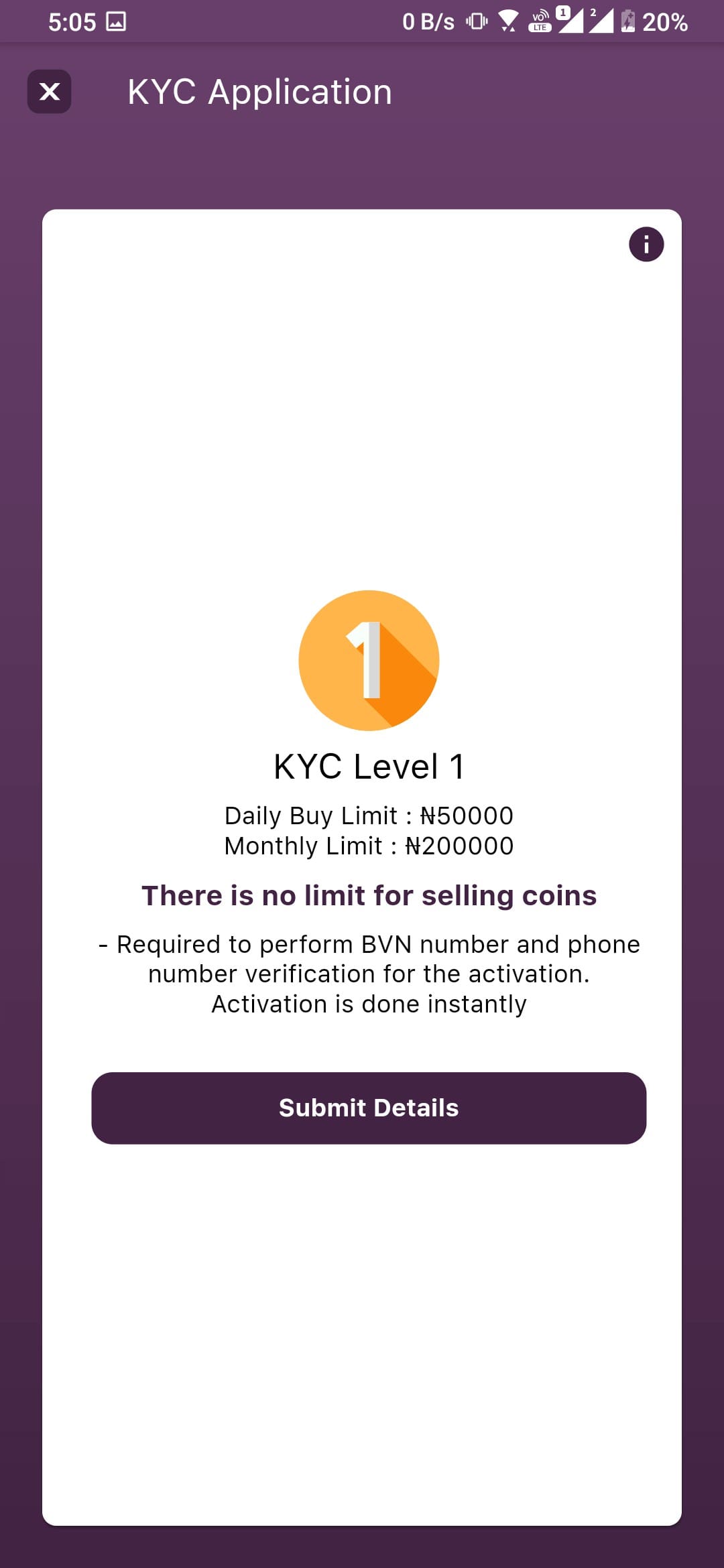Open the info icon on the KYC card
Screen dimensions: 724x1568
point(646,244)
